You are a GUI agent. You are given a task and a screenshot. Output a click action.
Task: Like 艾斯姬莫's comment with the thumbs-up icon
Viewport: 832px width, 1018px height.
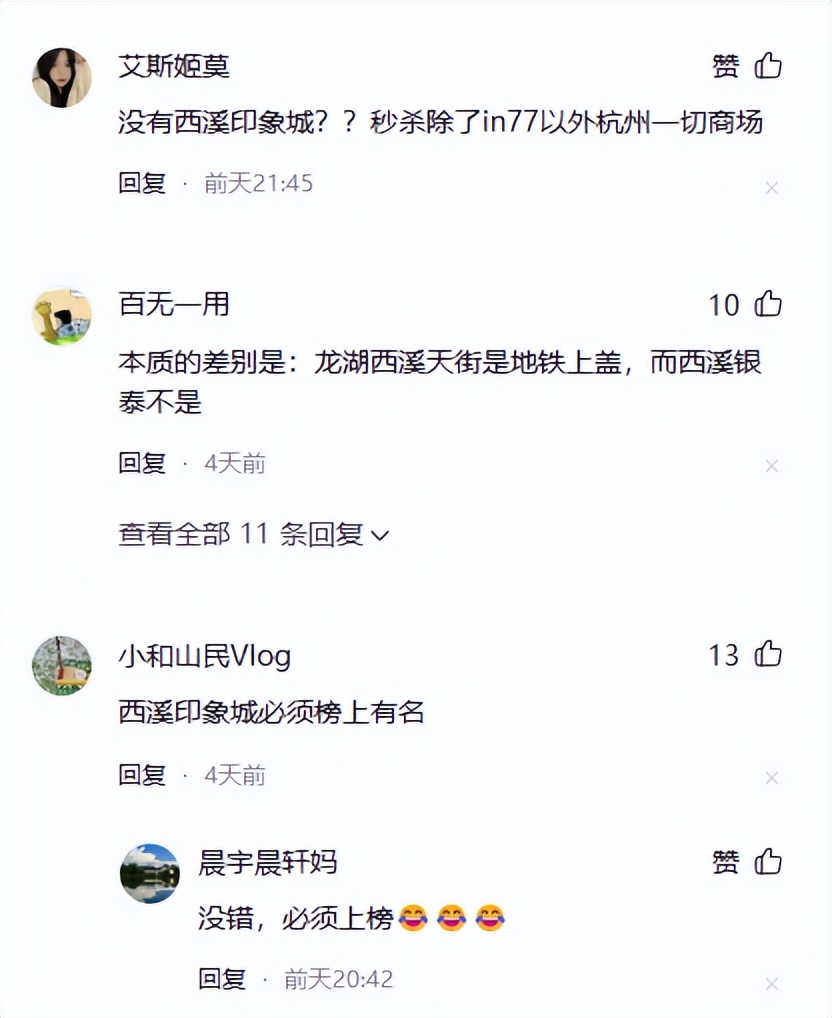coord(768,66)
